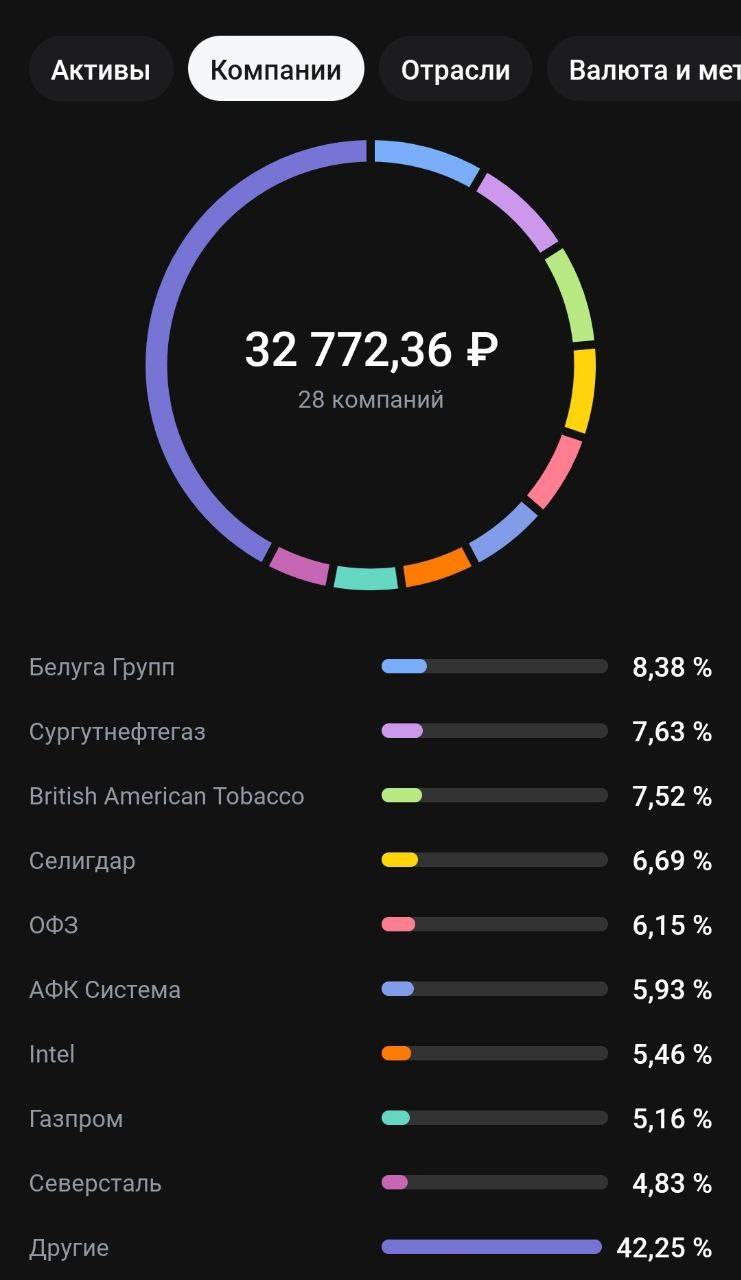The width and height of the screenshot is (741, 1280).
Task: Open the Валюта и металлы tab
Action: tap(645, 69)
